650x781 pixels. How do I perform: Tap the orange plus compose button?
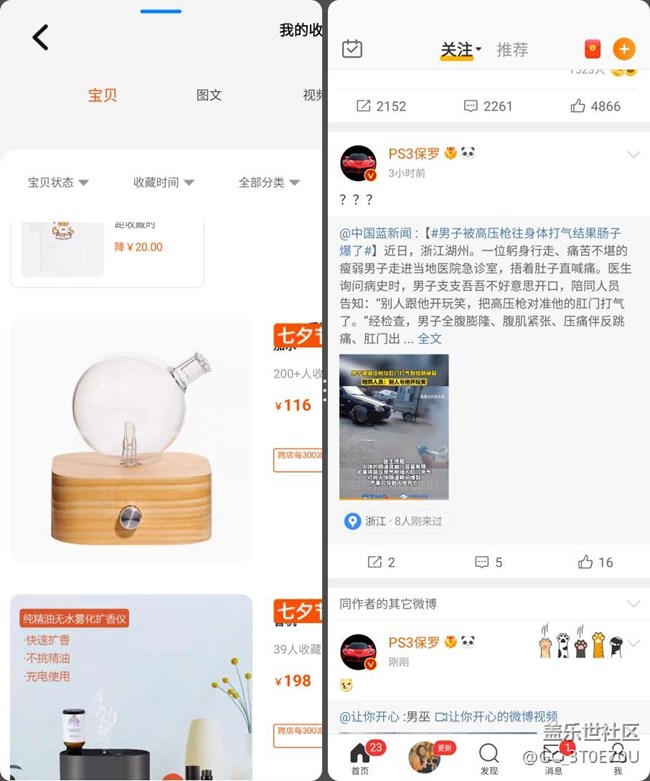[x=624, y=49]
